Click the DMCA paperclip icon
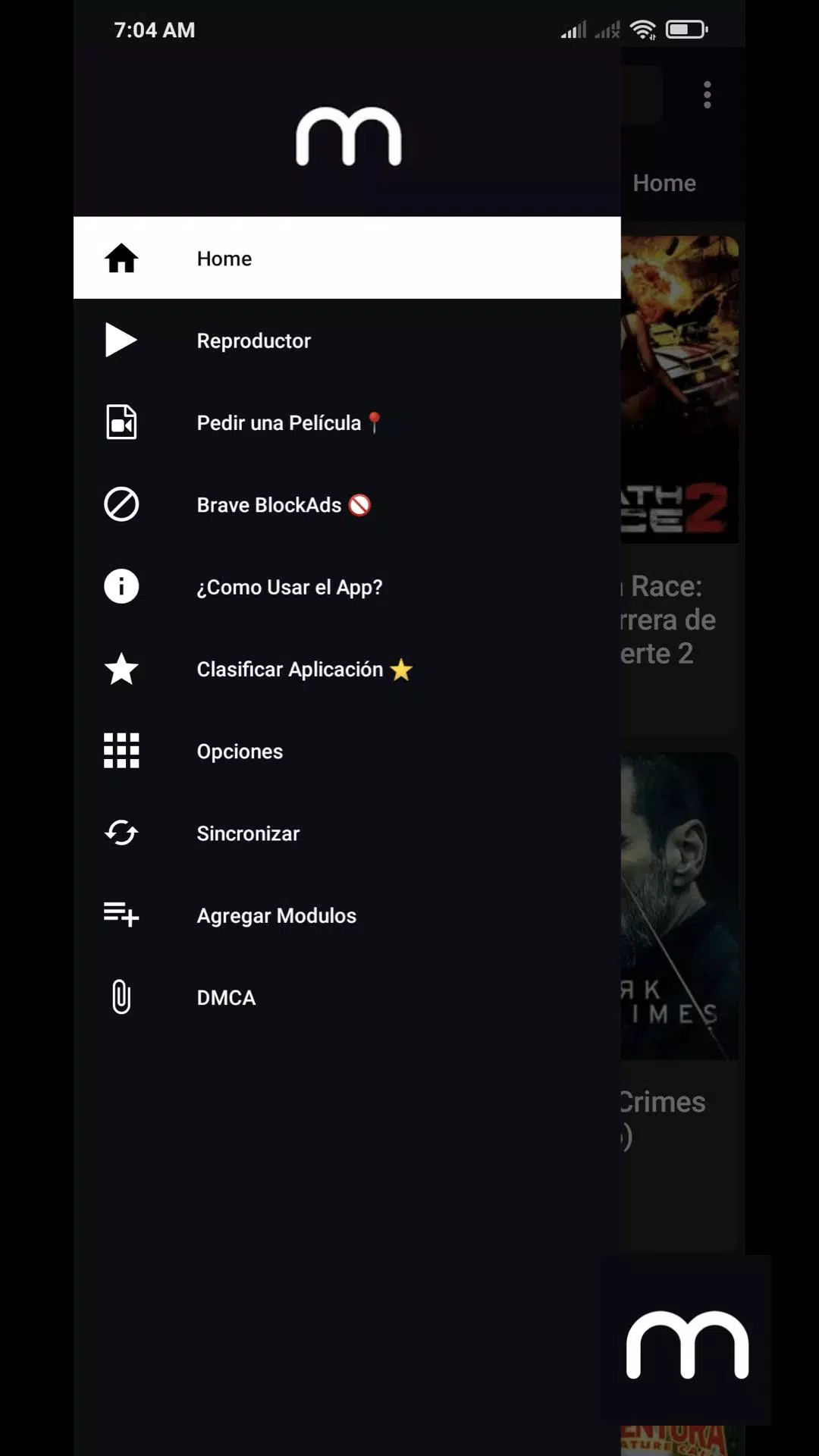The height and width of the screenshot is (1456, 819). 121,997
